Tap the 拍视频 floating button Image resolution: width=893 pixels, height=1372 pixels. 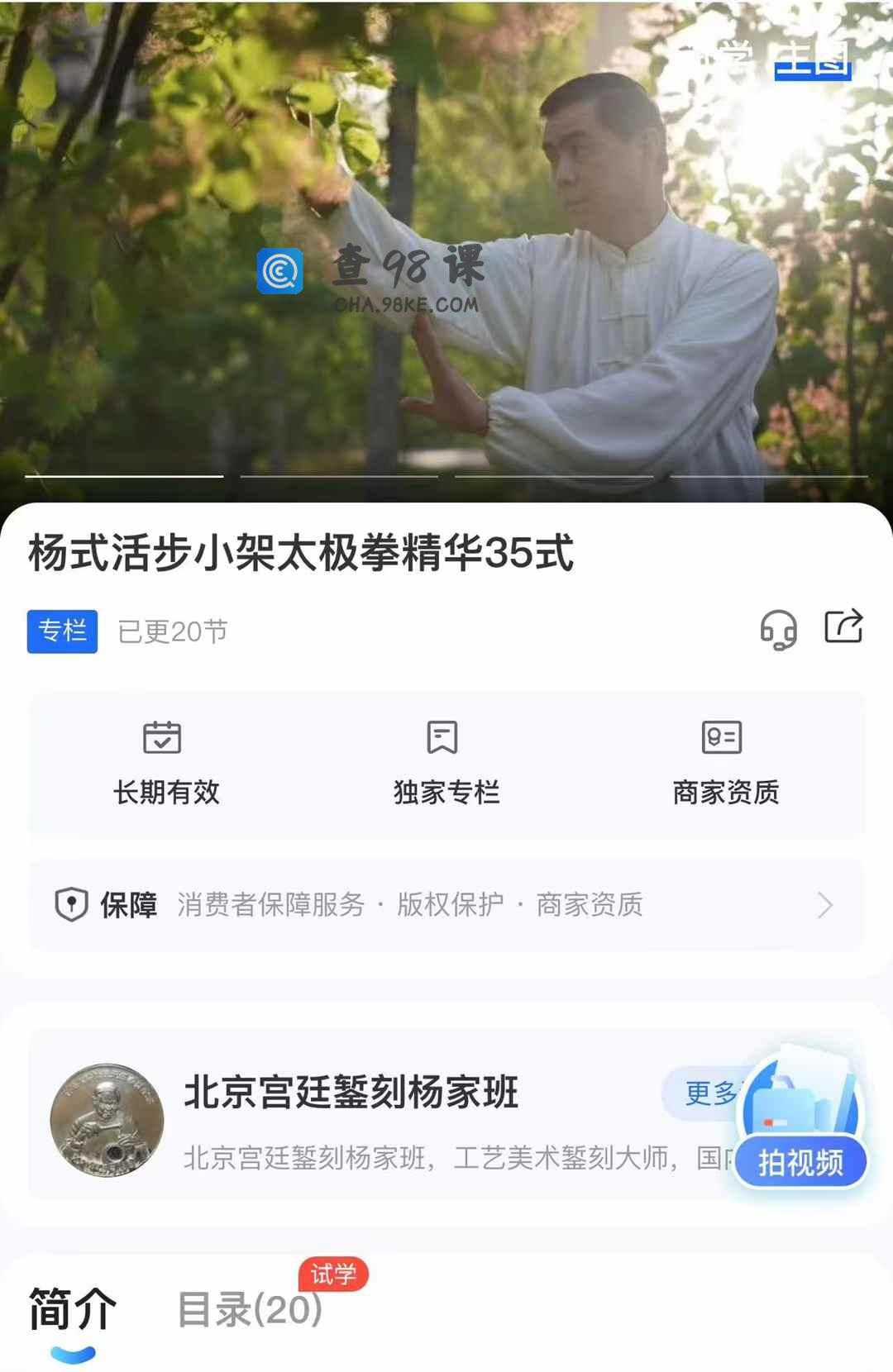(x=800, y=1161)
